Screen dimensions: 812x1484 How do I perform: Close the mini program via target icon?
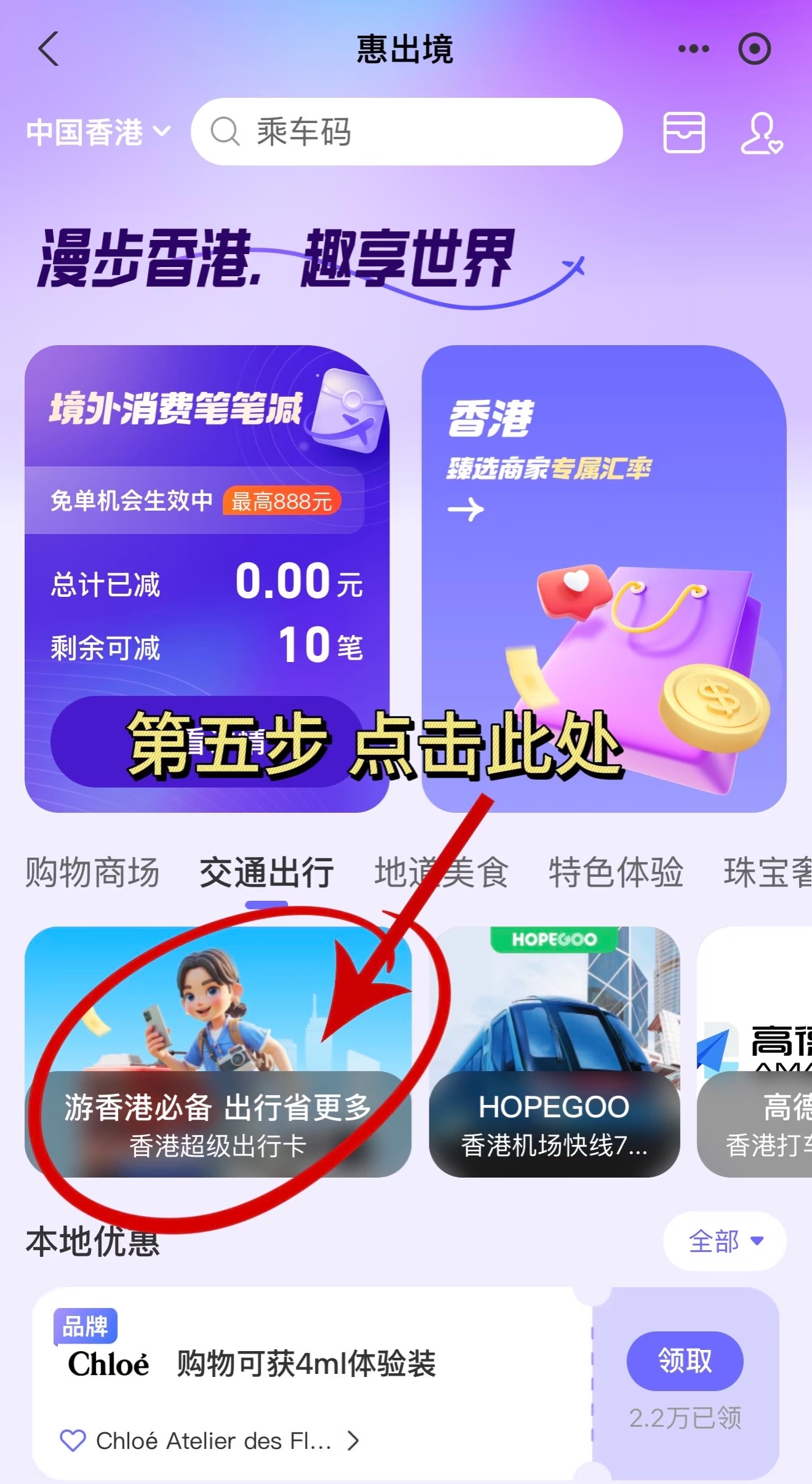[x=754, y=49]
